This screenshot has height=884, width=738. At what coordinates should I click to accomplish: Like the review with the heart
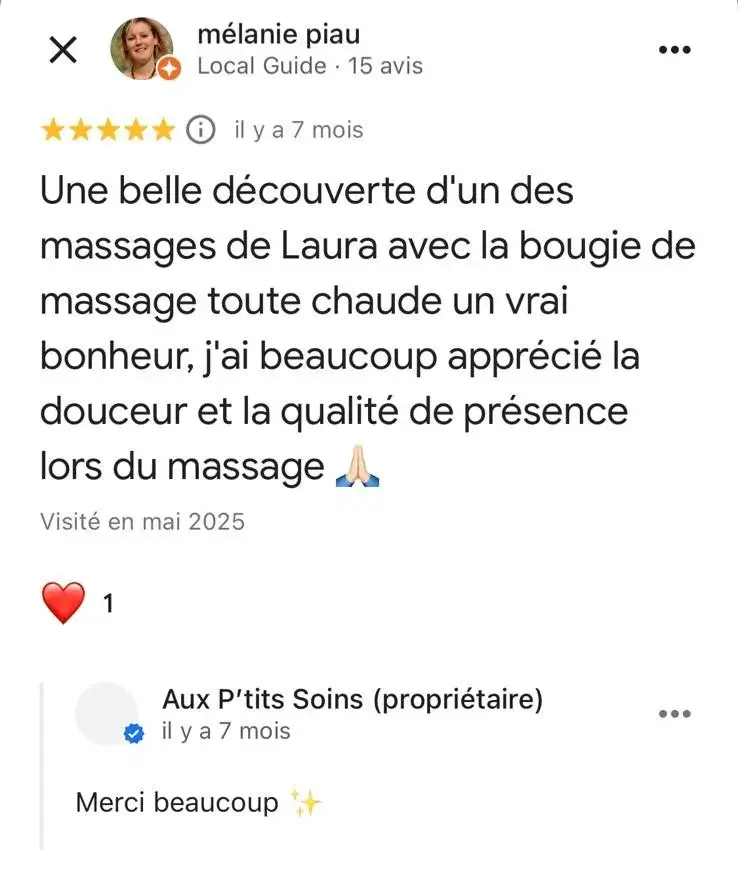click(x=63, y=603)
